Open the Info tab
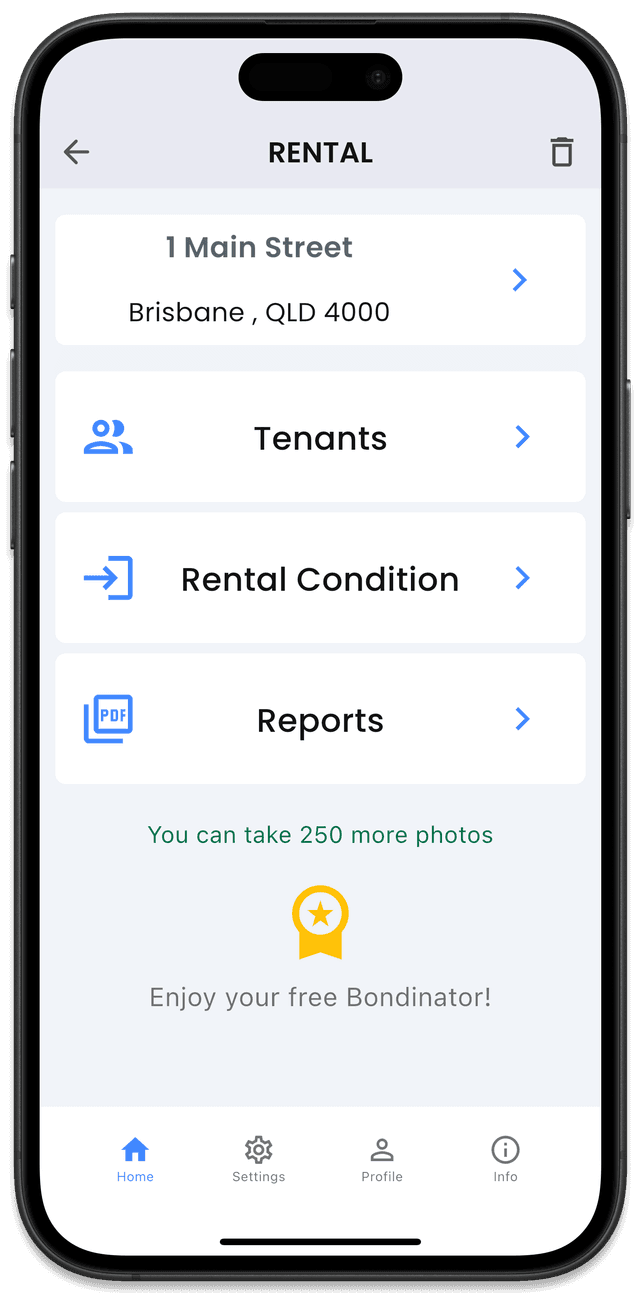This screenshot has height=1293, width=640. click(505, 1159)
